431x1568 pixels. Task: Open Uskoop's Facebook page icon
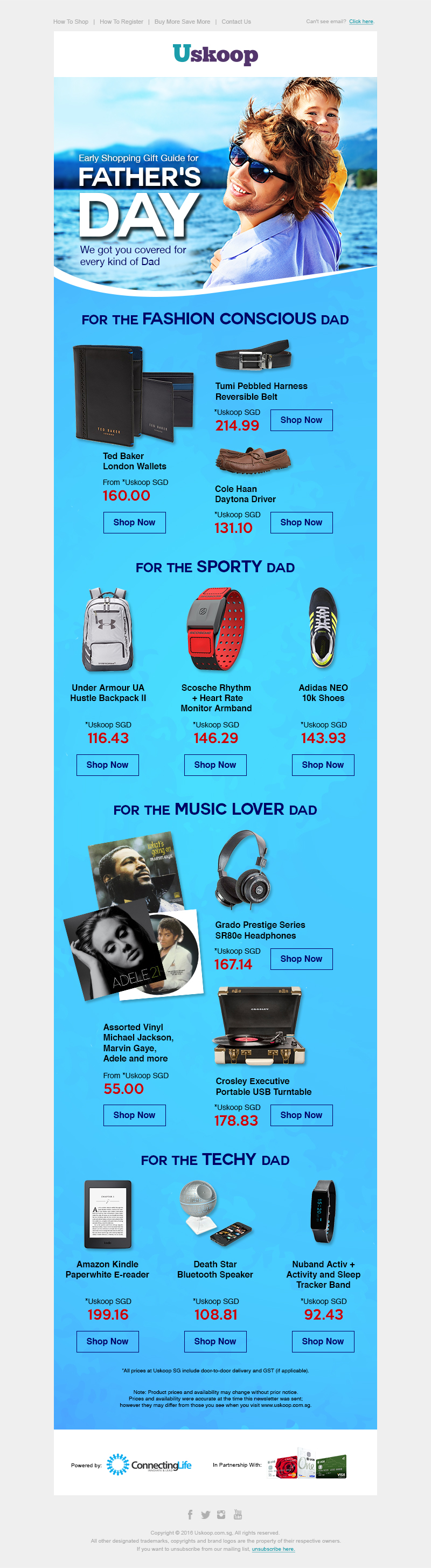pos(190,1515)
